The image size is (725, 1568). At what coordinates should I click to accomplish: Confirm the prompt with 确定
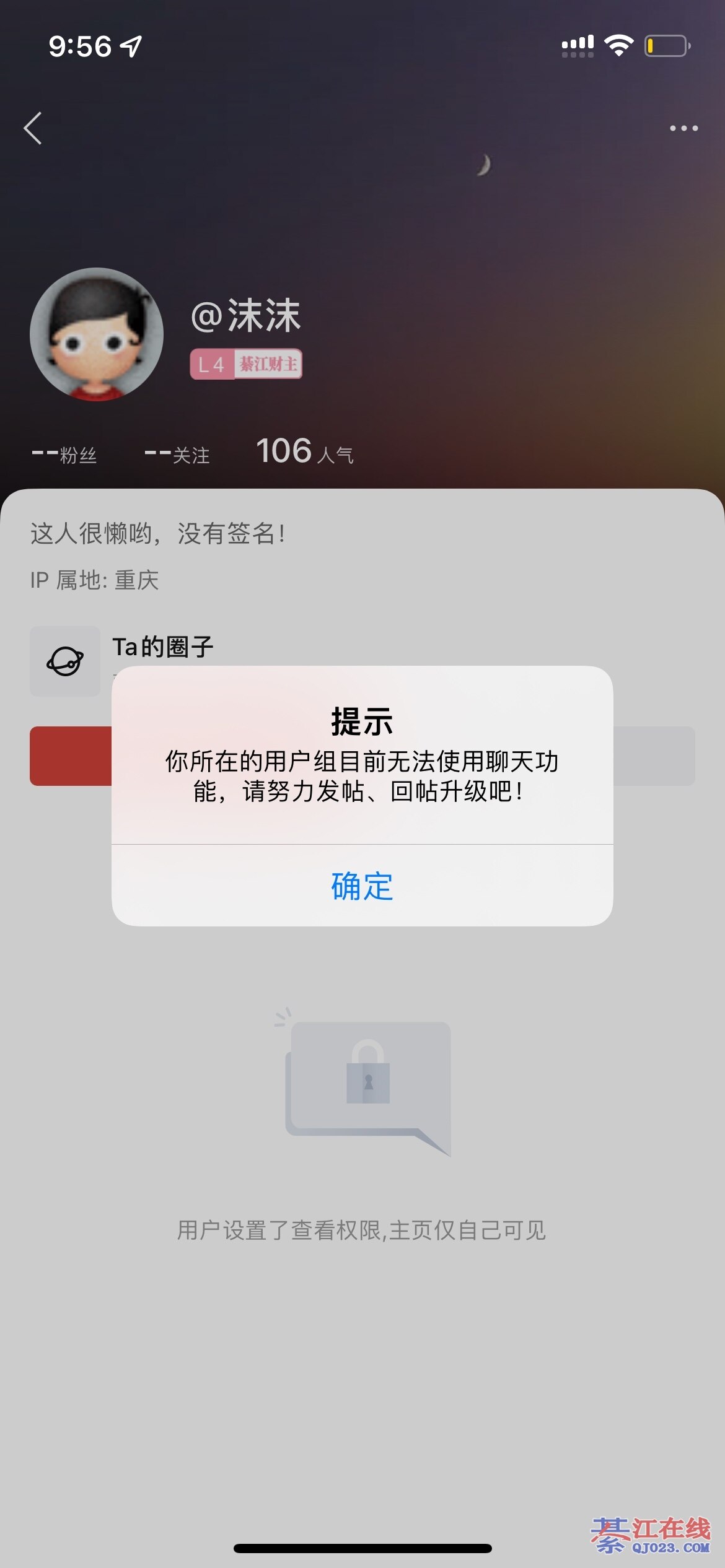(x=362, y=886)
